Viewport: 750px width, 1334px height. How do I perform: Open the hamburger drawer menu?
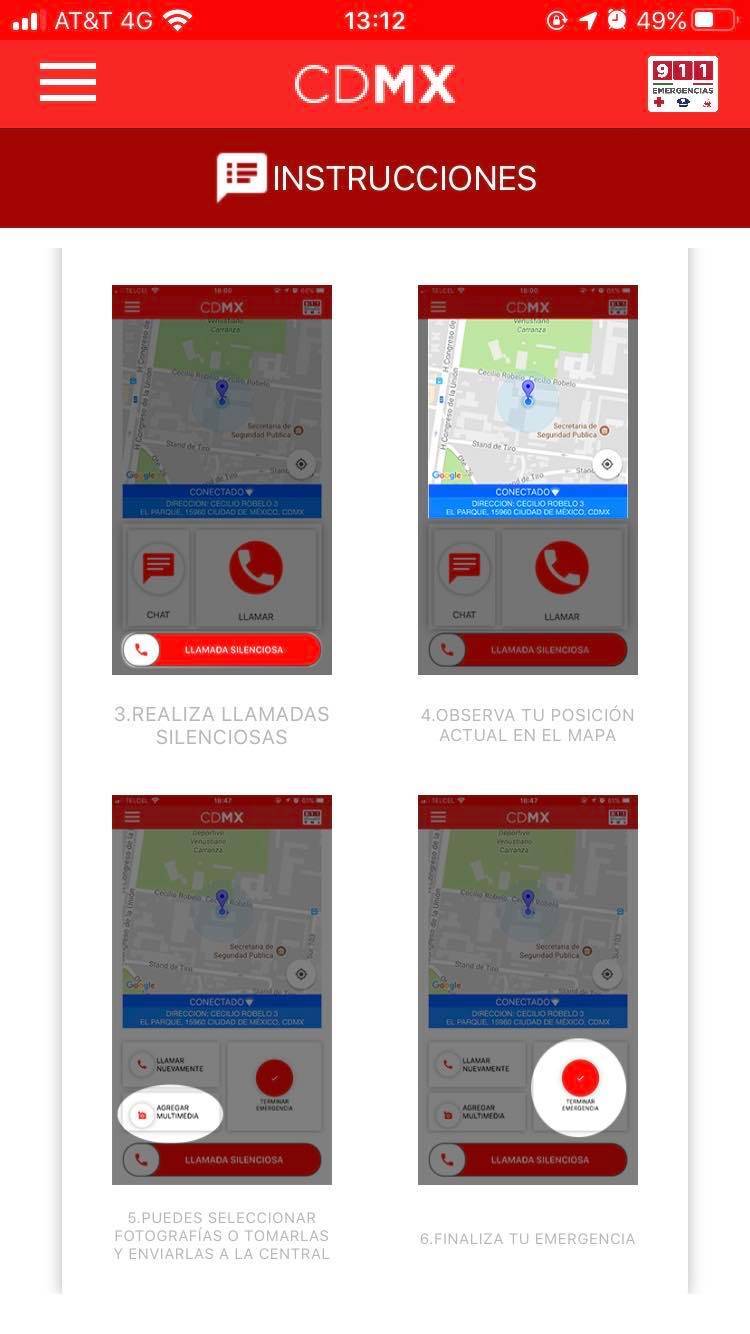pyautogui.click(x=68, y=83)
